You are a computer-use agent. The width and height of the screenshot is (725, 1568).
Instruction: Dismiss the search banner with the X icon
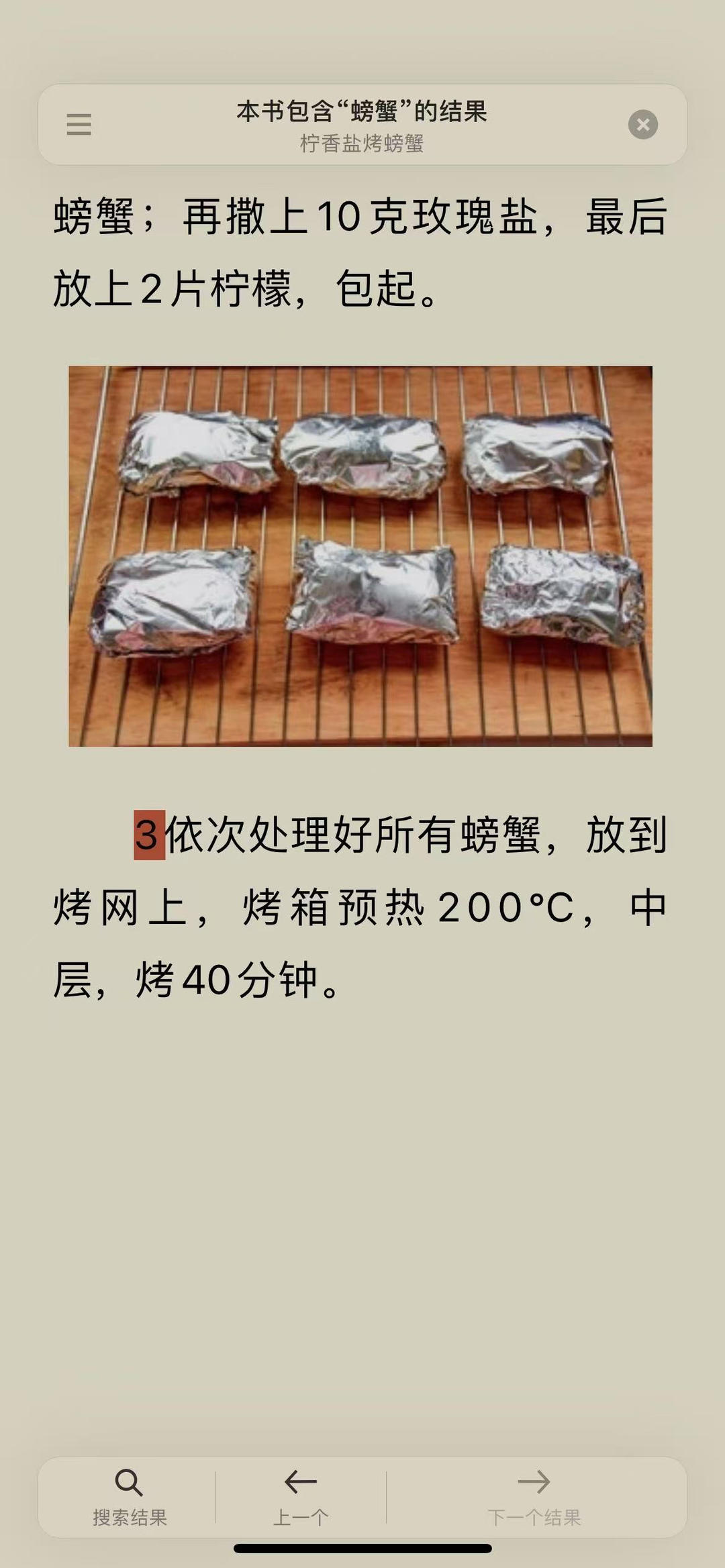click(x=642, y=123)
